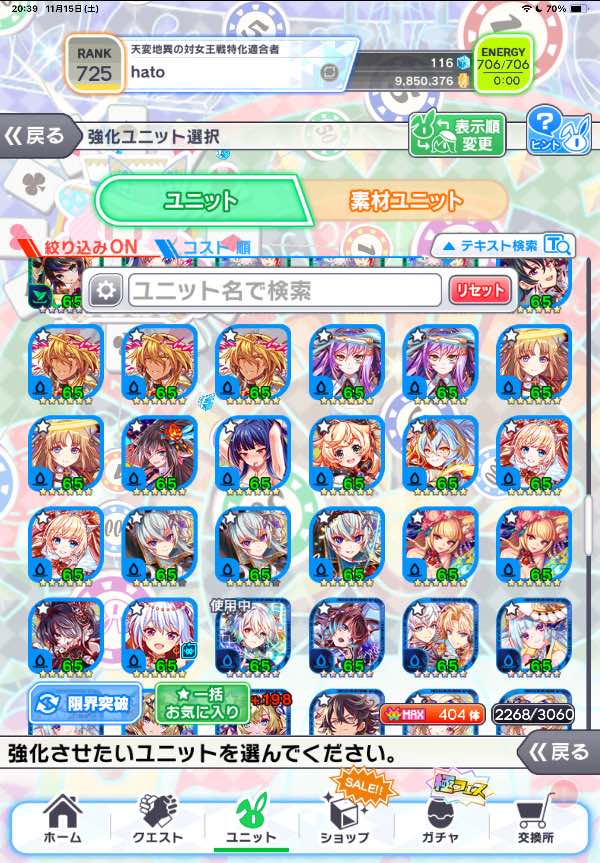Open ガチャ in bottom navigation
Viewport: 600px width, 863px height.
(x=440, y=820)
